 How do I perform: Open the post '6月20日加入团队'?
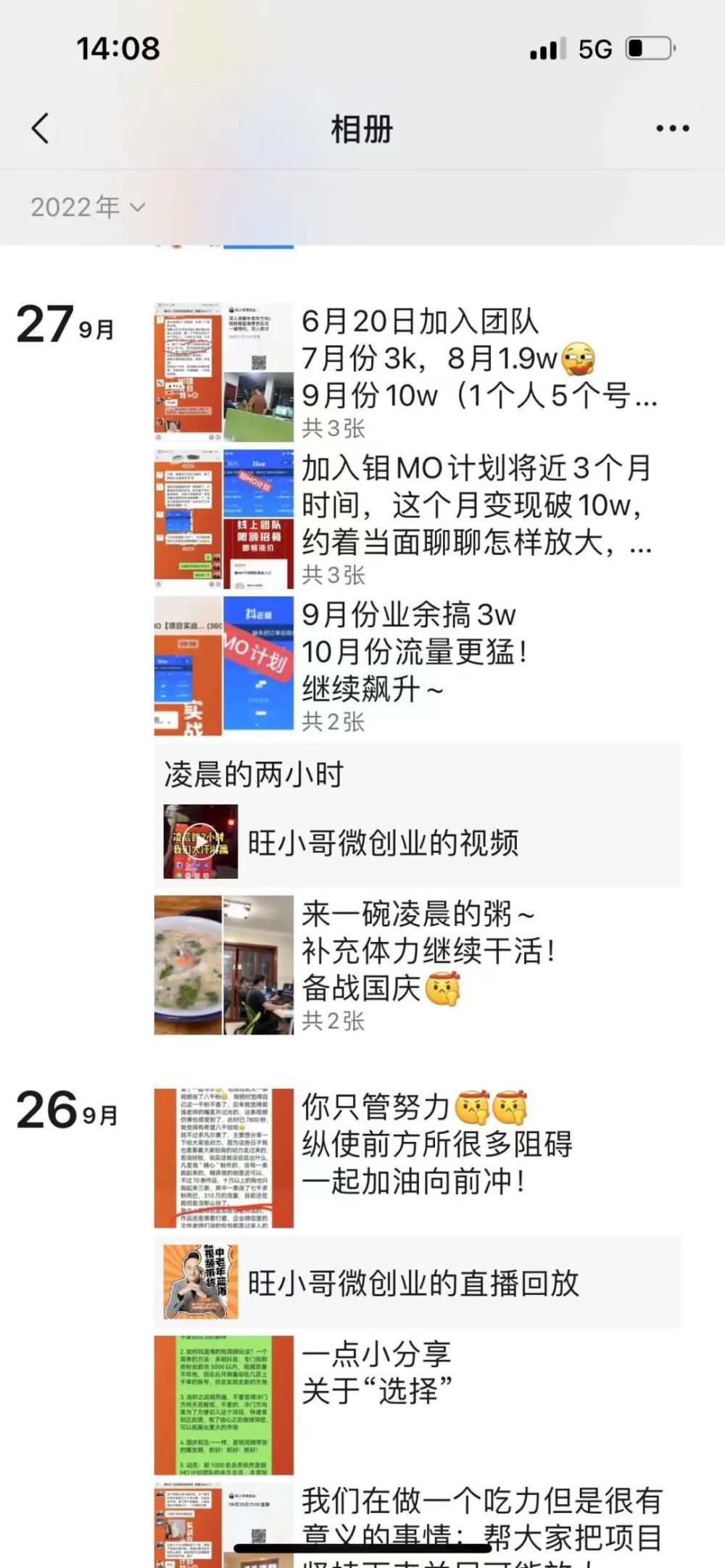(417, 372)
